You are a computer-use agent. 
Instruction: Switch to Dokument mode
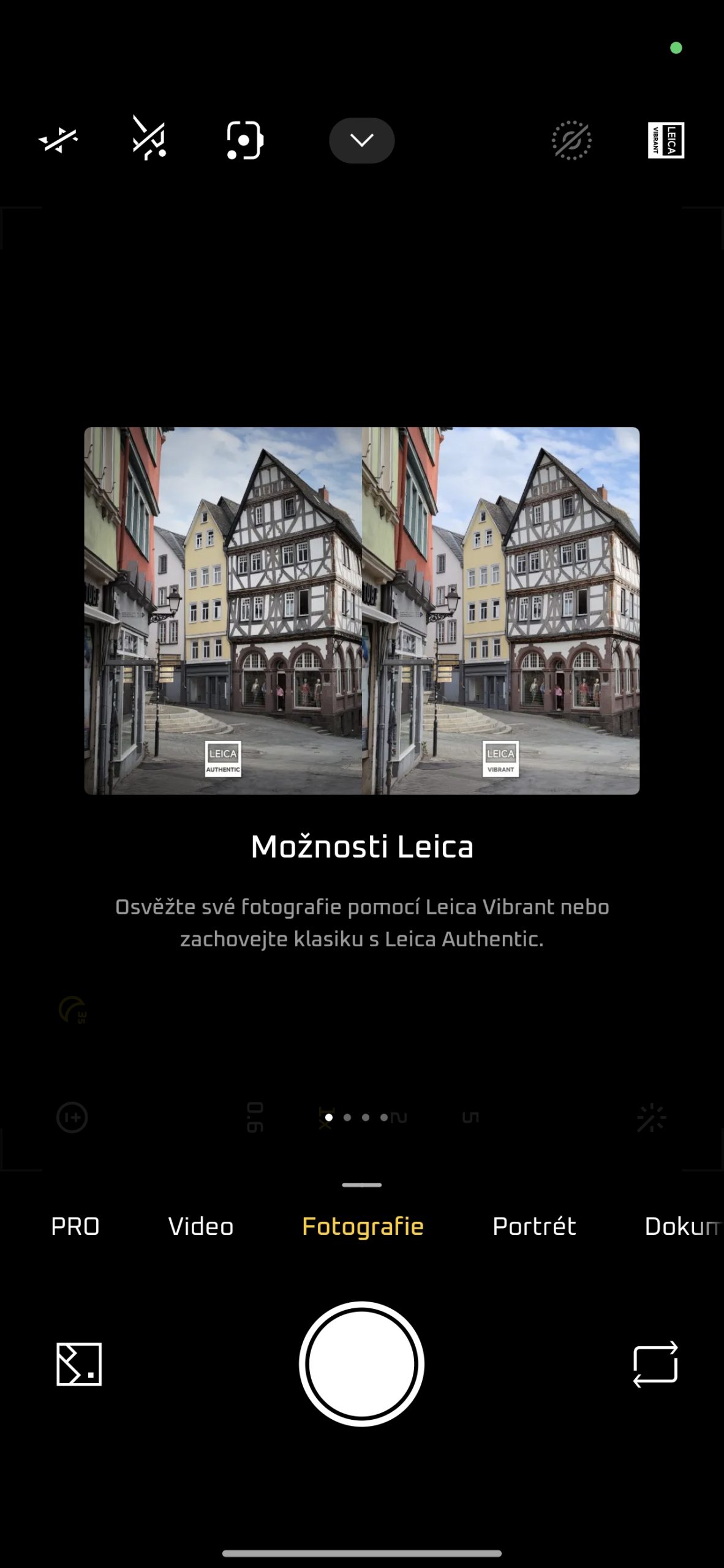click(x=681, y=1226)
